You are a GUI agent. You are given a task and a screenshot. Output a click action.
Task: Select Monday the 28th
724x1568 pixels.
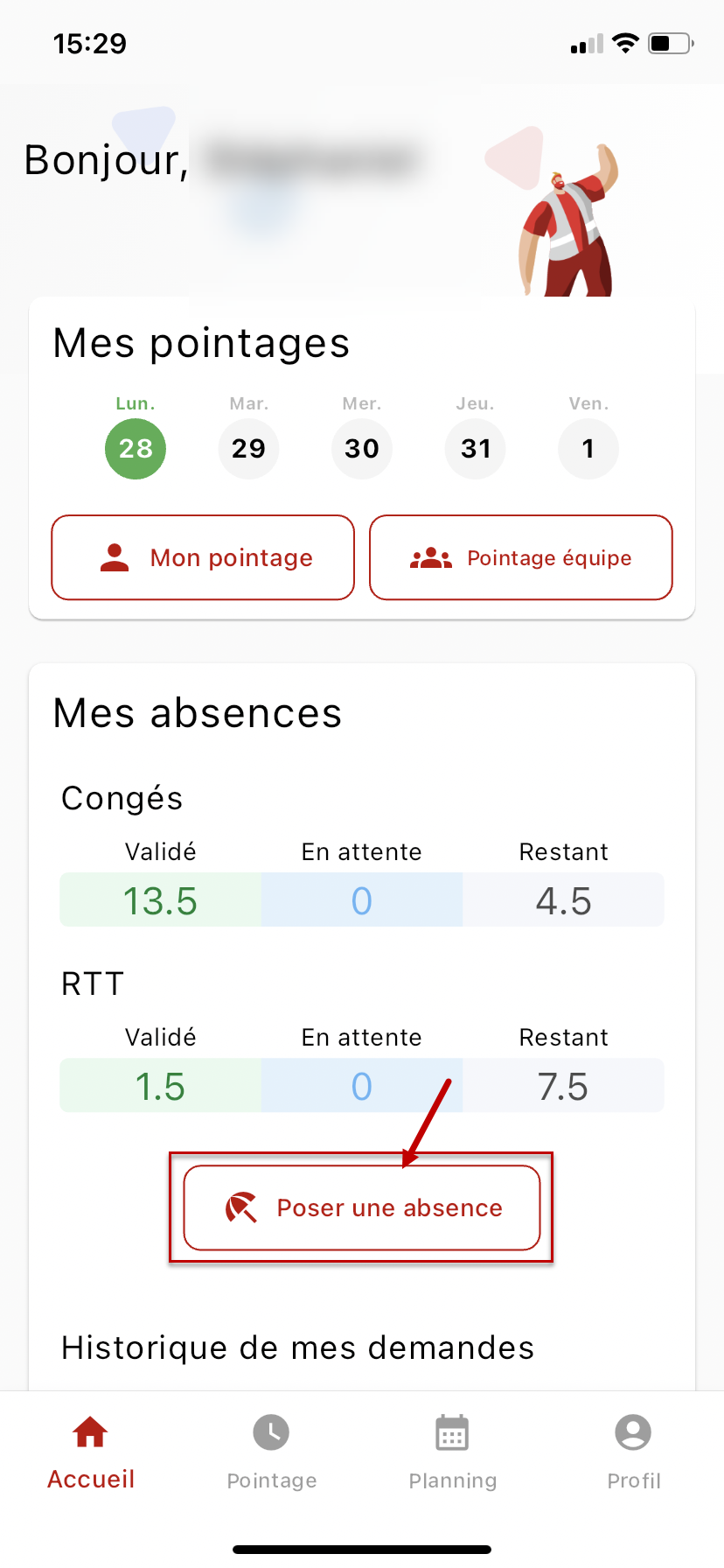[x=136, y=448]
